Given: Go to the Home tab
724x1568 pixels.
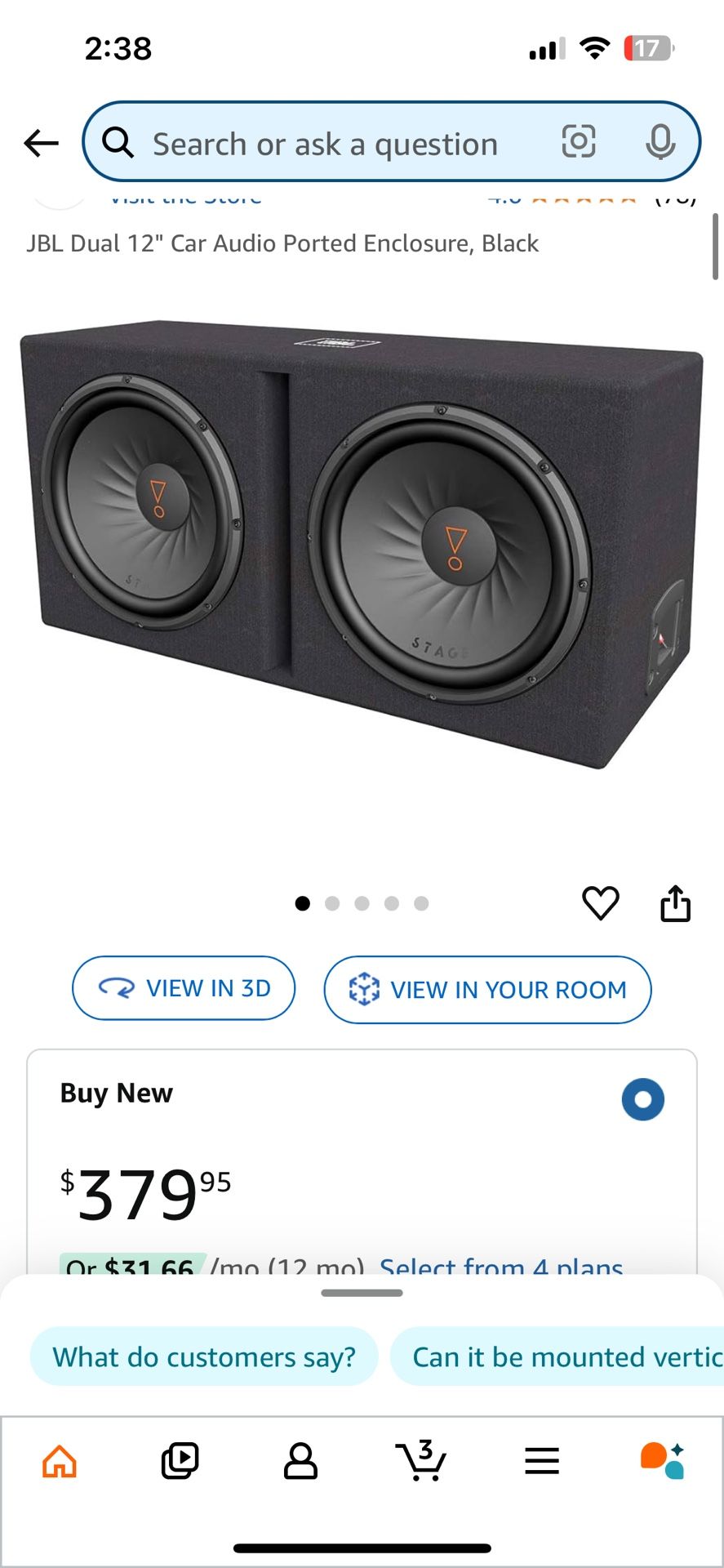Looking at the screenshot, I should [60, 1461].
